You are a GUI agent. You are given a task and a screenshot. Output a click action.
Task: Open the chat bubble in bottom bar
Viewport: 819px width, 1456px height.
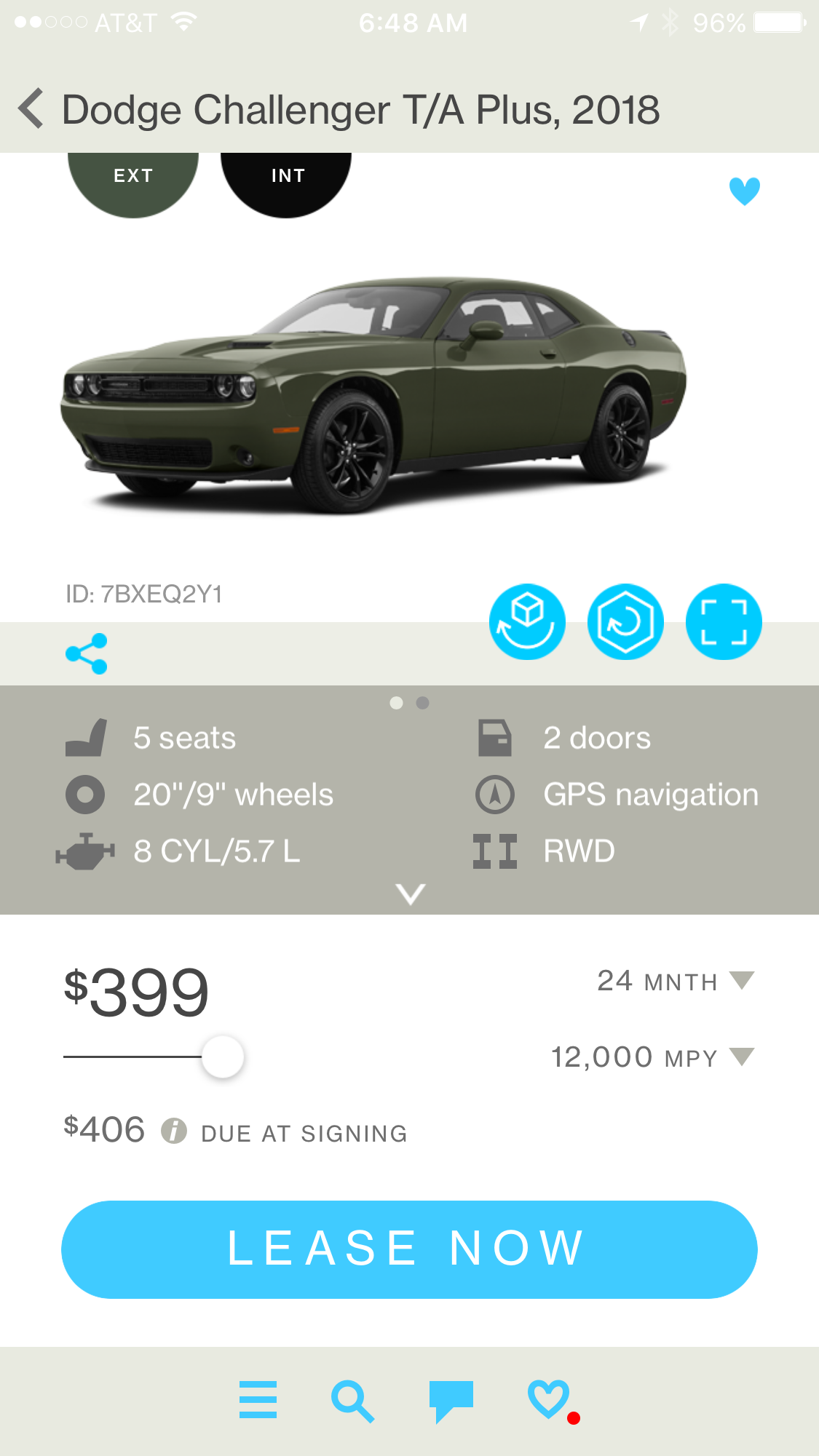(451, 1400)
